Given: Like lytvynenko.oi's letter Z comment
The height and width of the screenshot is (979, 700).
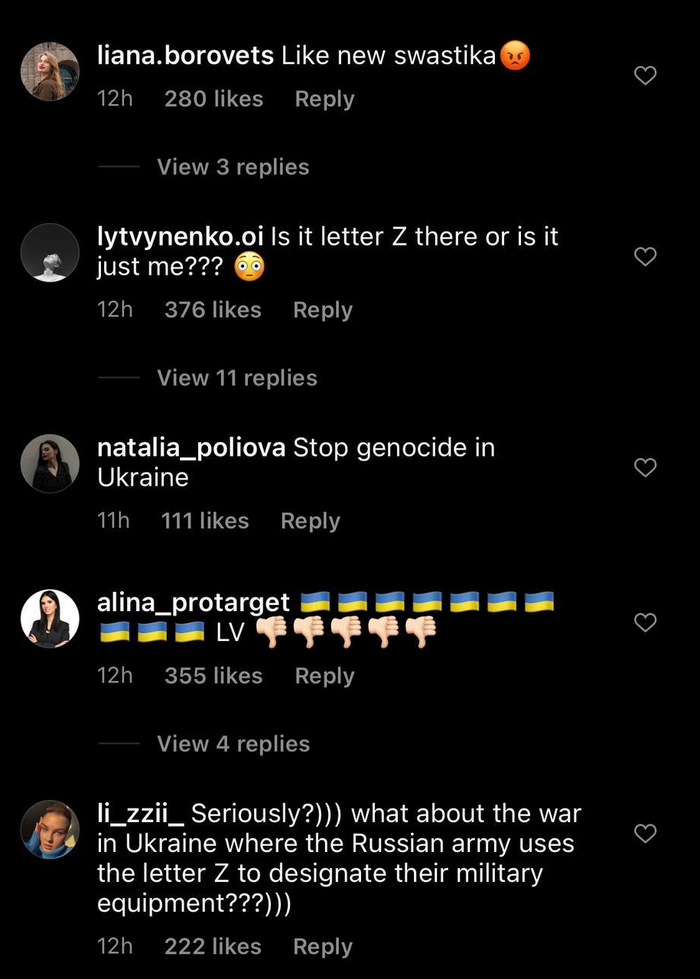Looking at the screenshot, I should click(646, 257).
